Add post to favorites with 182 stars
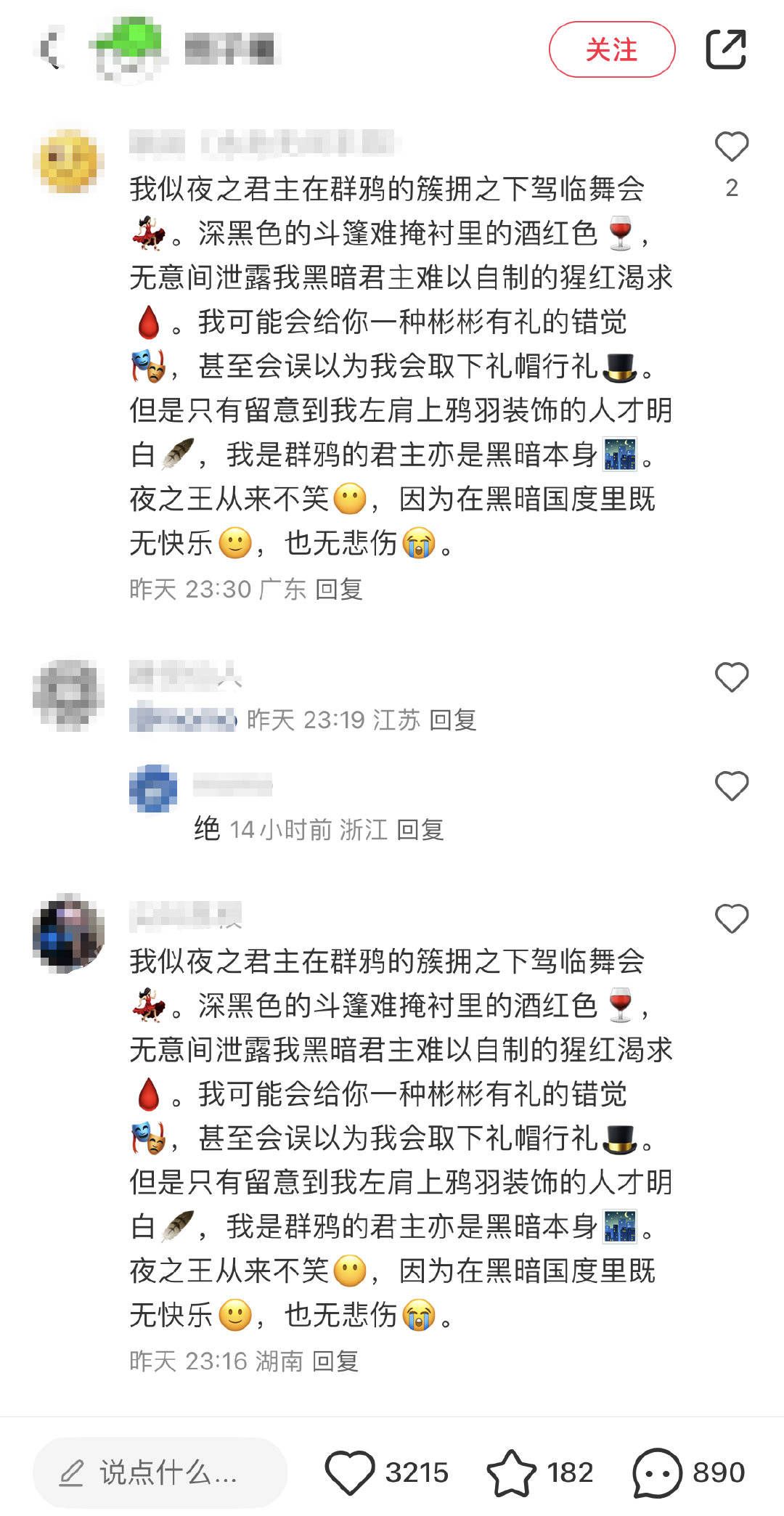784x1516 pixels. coord(511,1472)
